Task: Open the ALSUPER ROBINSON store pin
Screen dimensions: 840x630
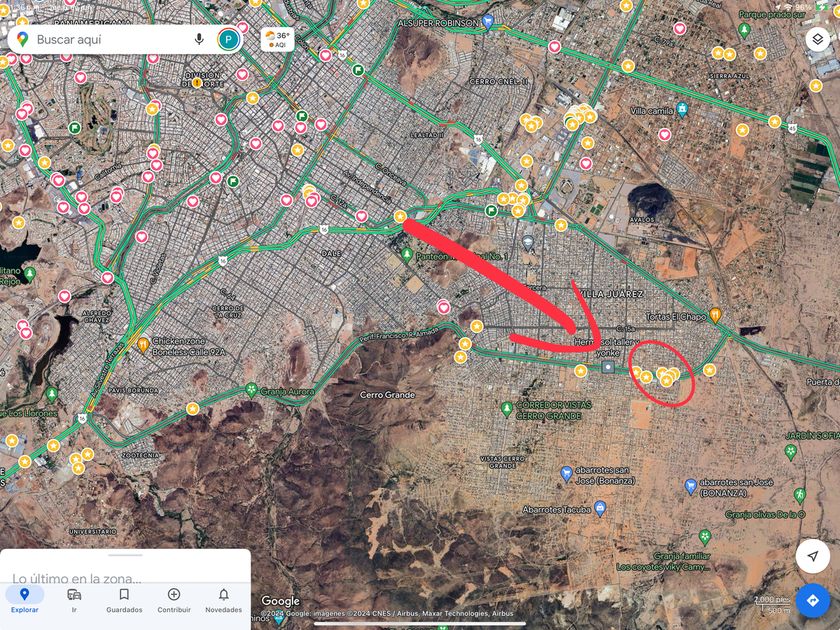Action: tap(487, 20)
